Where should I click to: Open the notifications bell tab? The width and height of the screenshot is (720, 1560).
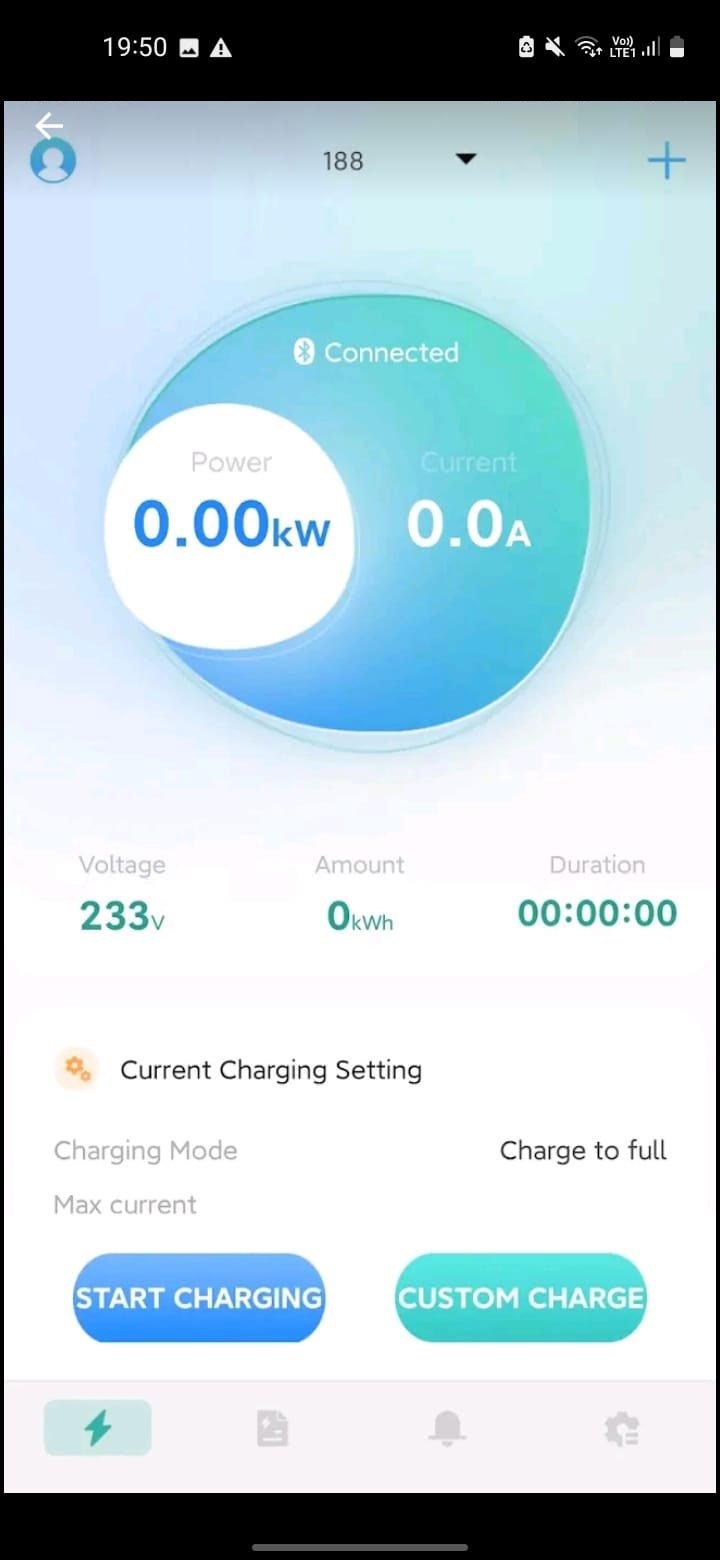tap(447, 1428)
